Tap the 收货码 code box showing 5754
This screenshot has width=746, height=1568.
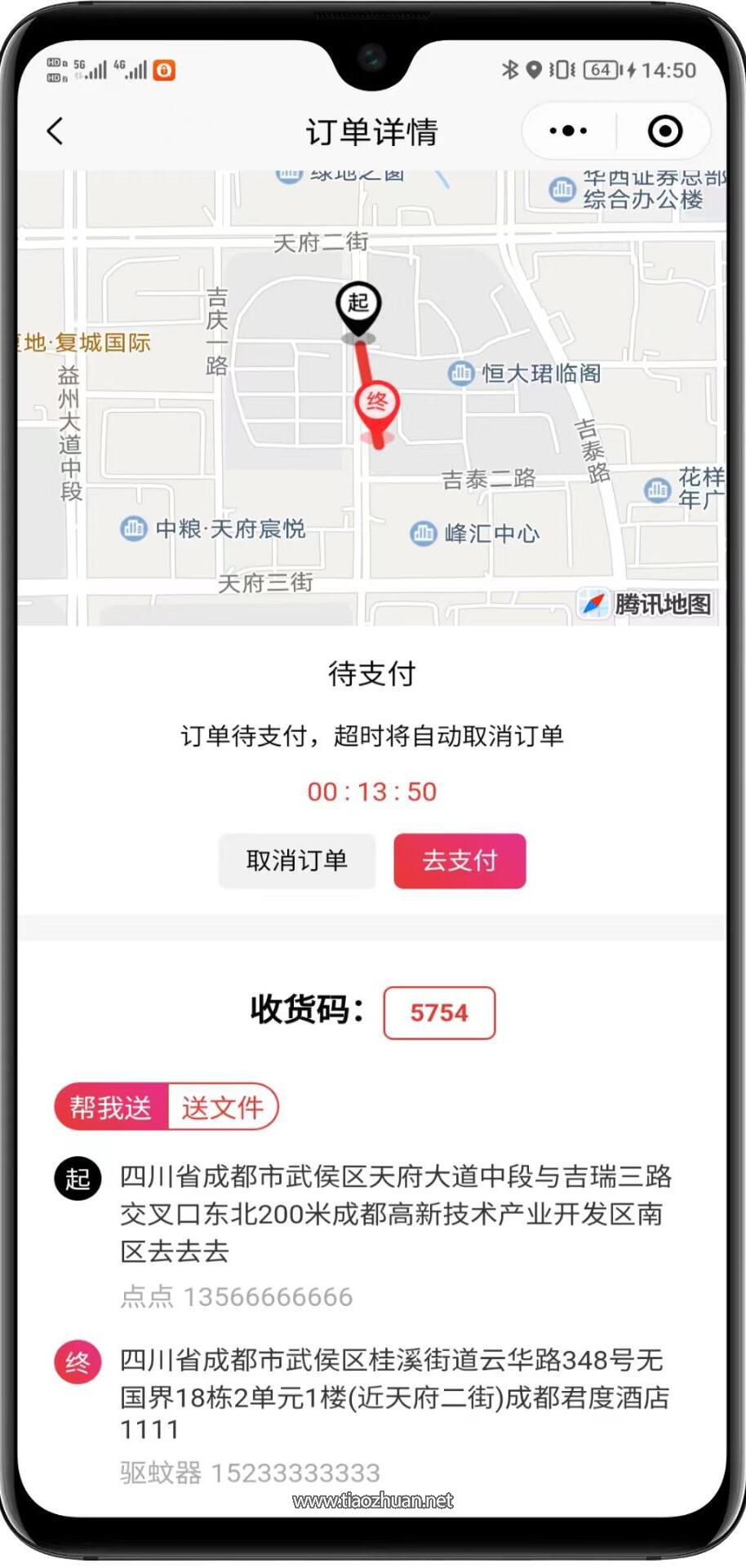tap(440, 1013)
